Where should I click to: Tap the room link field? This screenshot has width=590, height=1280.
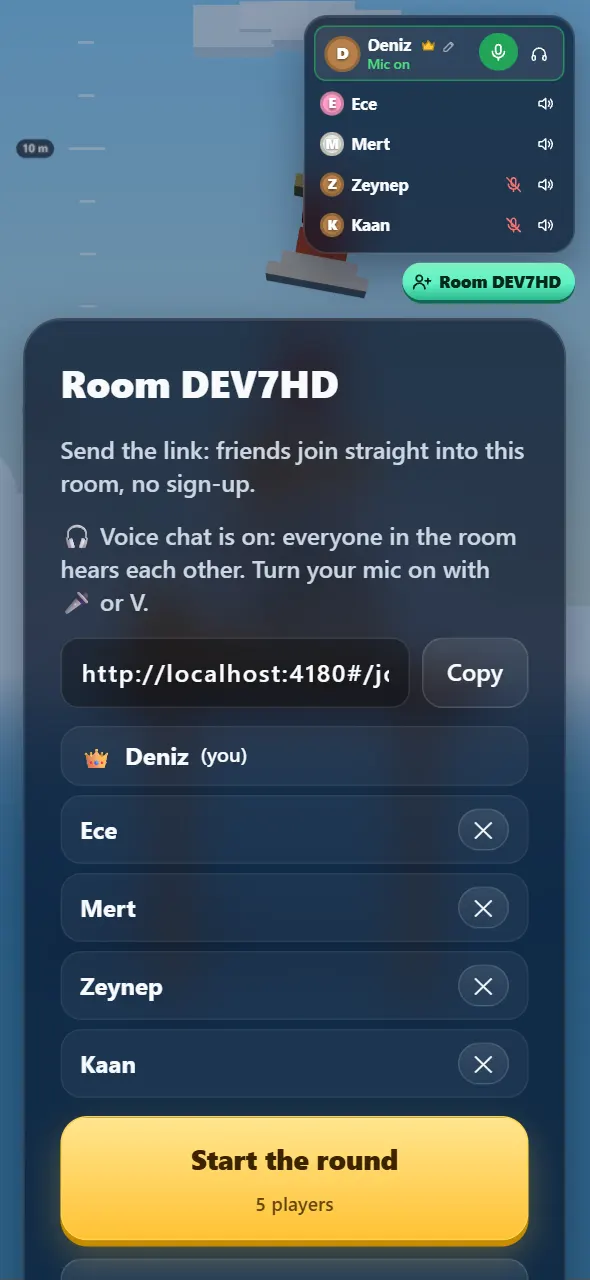(235, 673)
